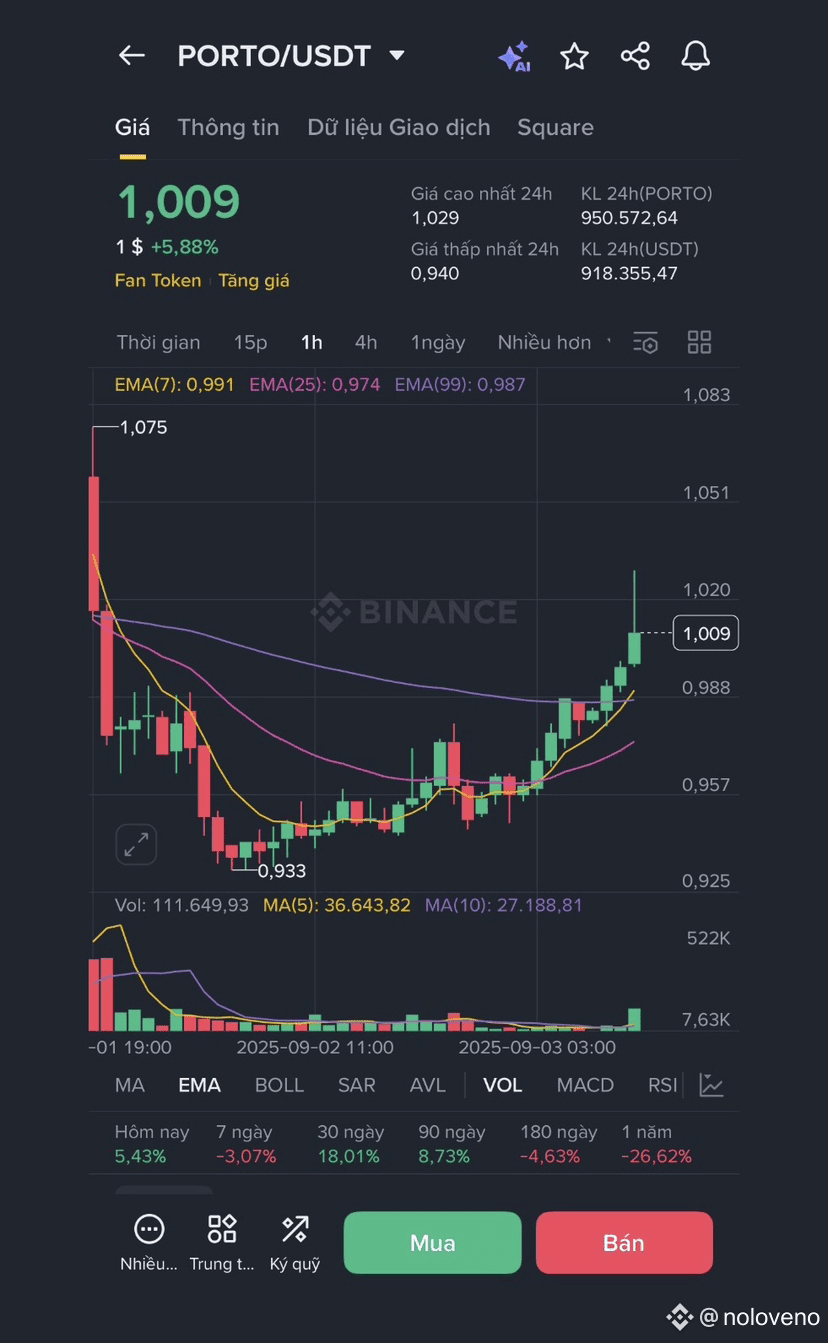Choose the 1ngày chart interval

(x=438, y=342)
